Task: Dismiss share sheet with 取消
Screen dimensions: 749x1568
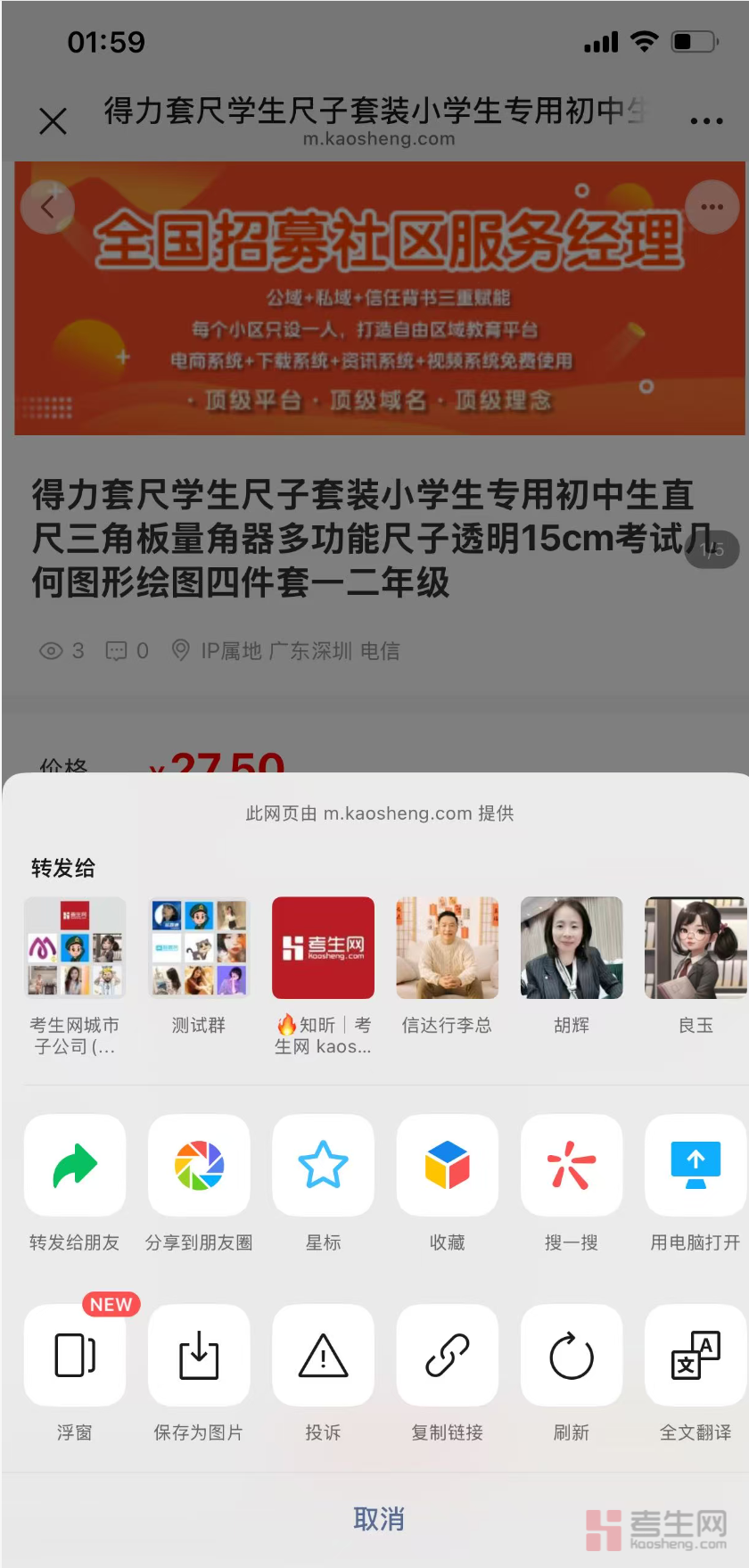Action: (x=379, y=1519)
